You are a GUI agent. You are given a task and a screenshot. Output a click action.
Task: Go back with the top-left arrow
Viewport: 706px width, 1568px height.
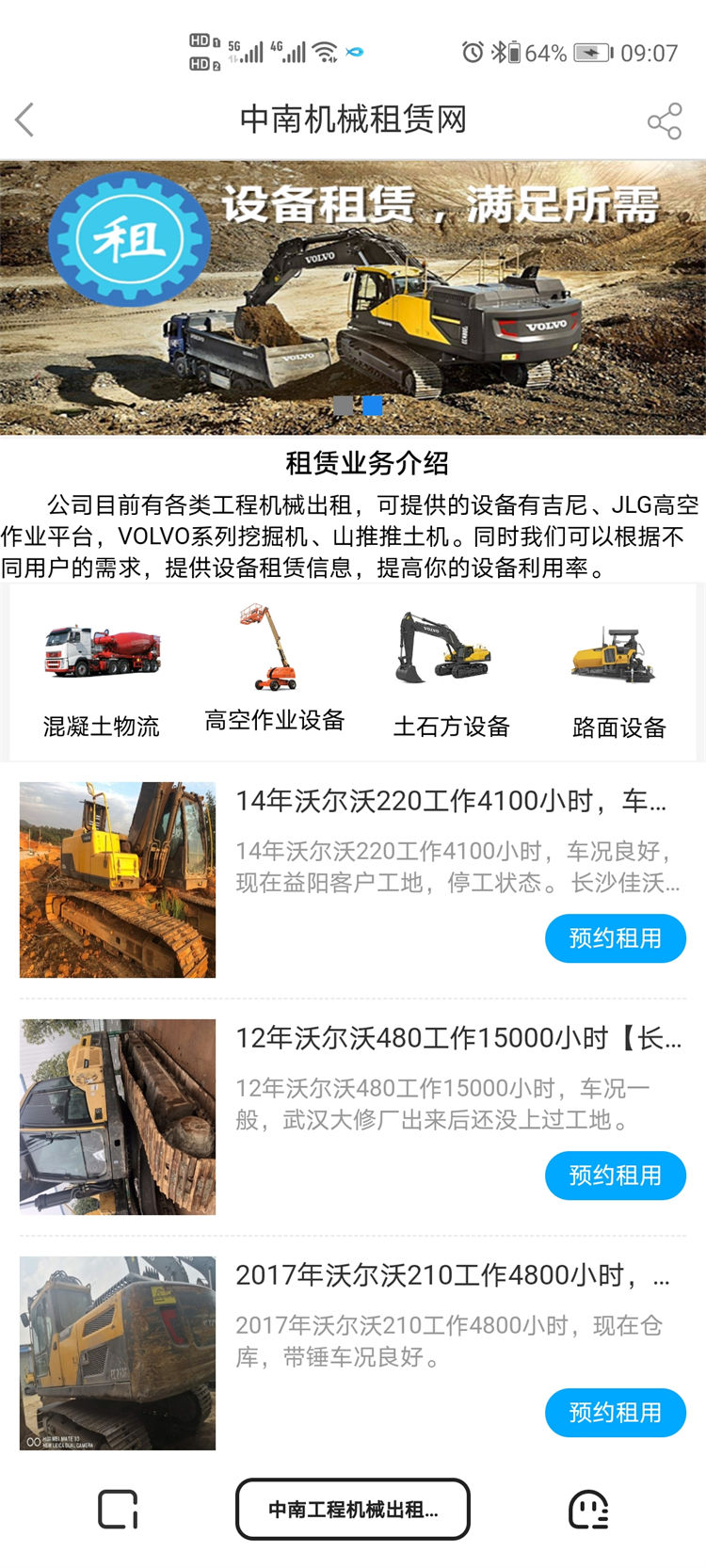tap(25, 120)
